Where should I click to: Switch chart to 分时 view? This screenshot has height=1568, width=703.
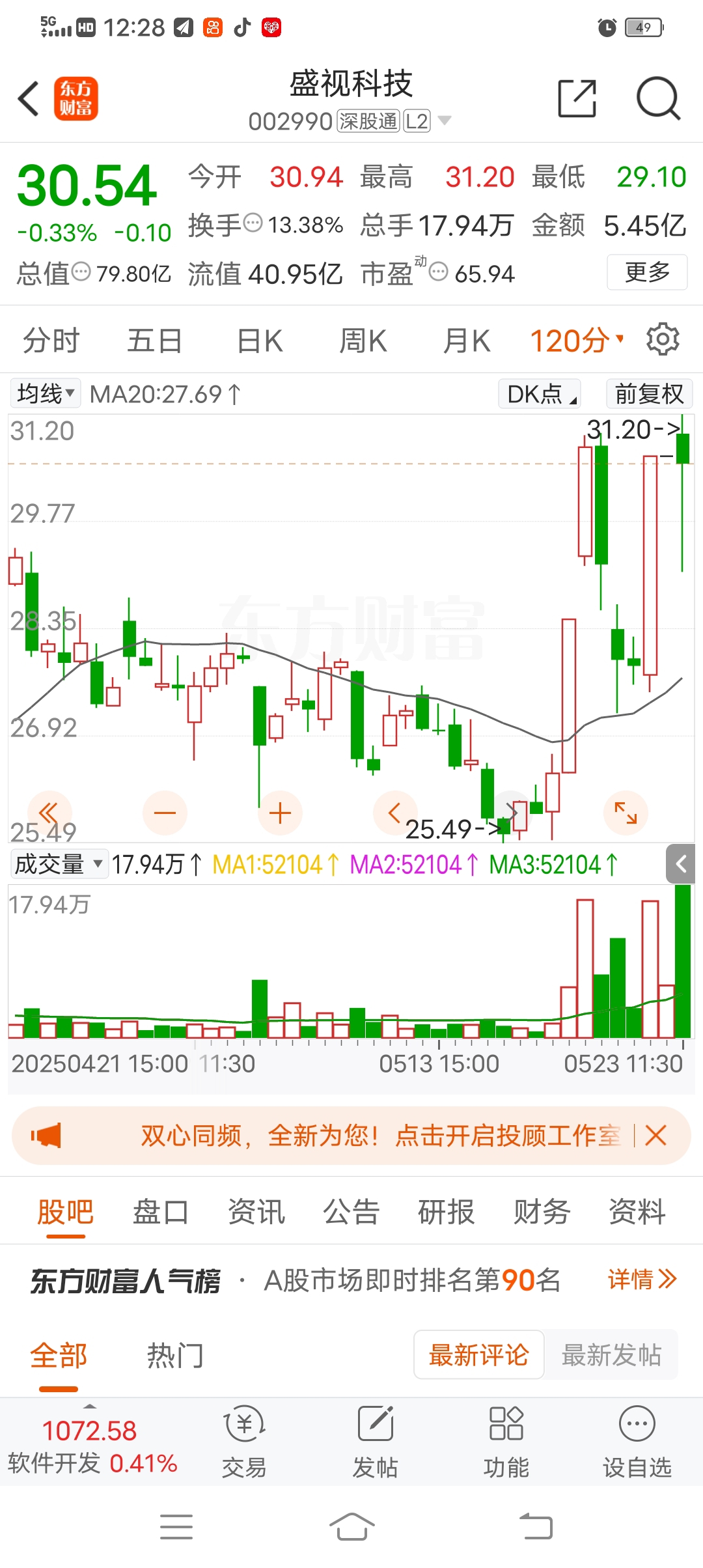tap(51, 341)
